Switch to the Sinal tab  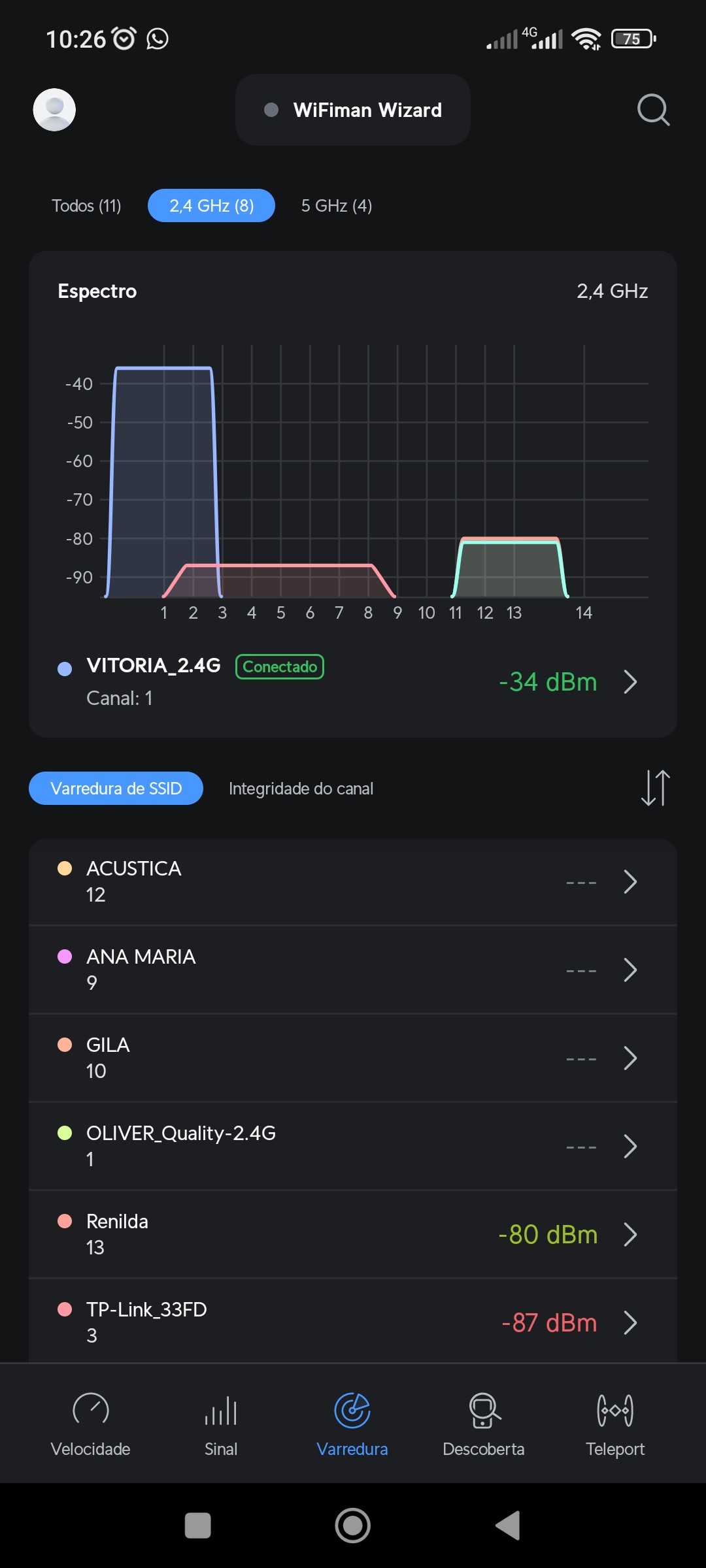(221, 1424)
